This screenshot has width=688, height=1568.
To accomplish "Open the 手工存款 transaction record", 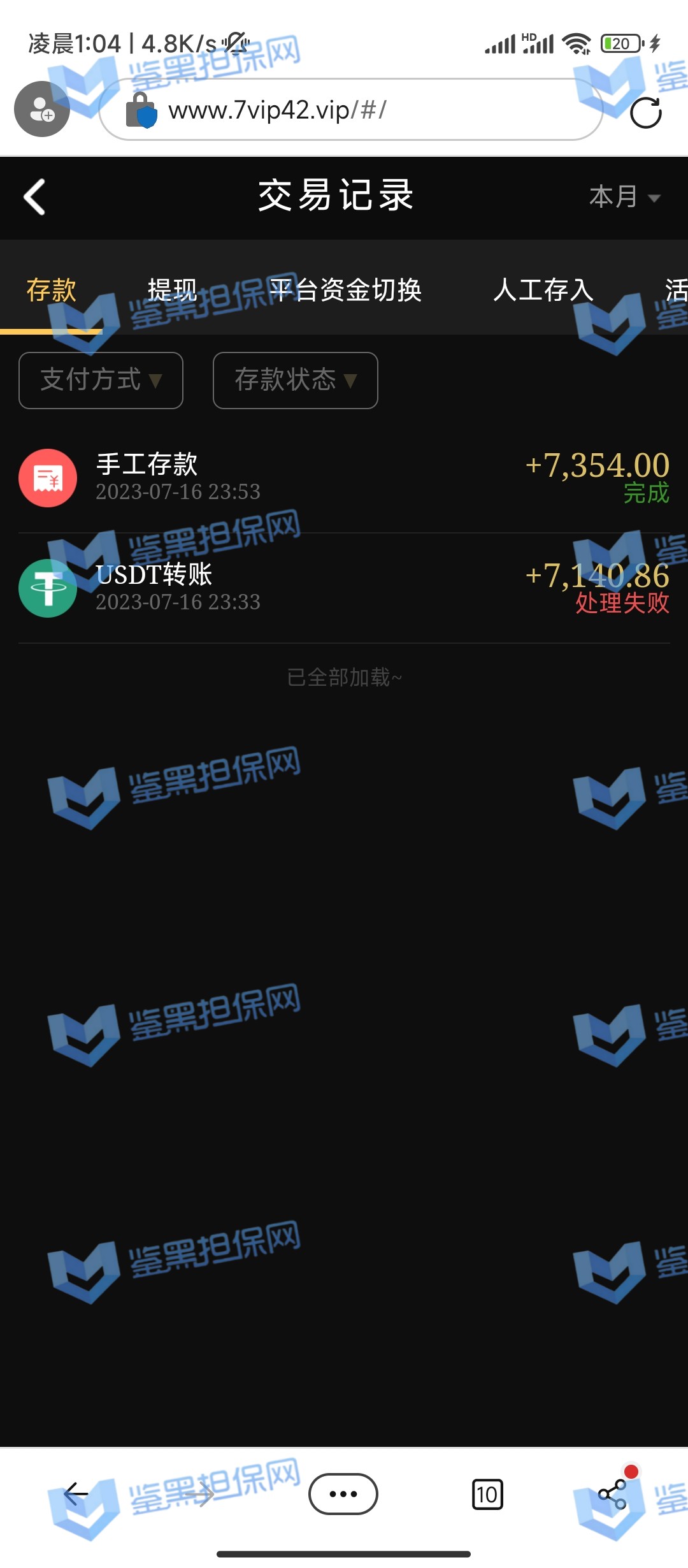I will click(344, 478).
